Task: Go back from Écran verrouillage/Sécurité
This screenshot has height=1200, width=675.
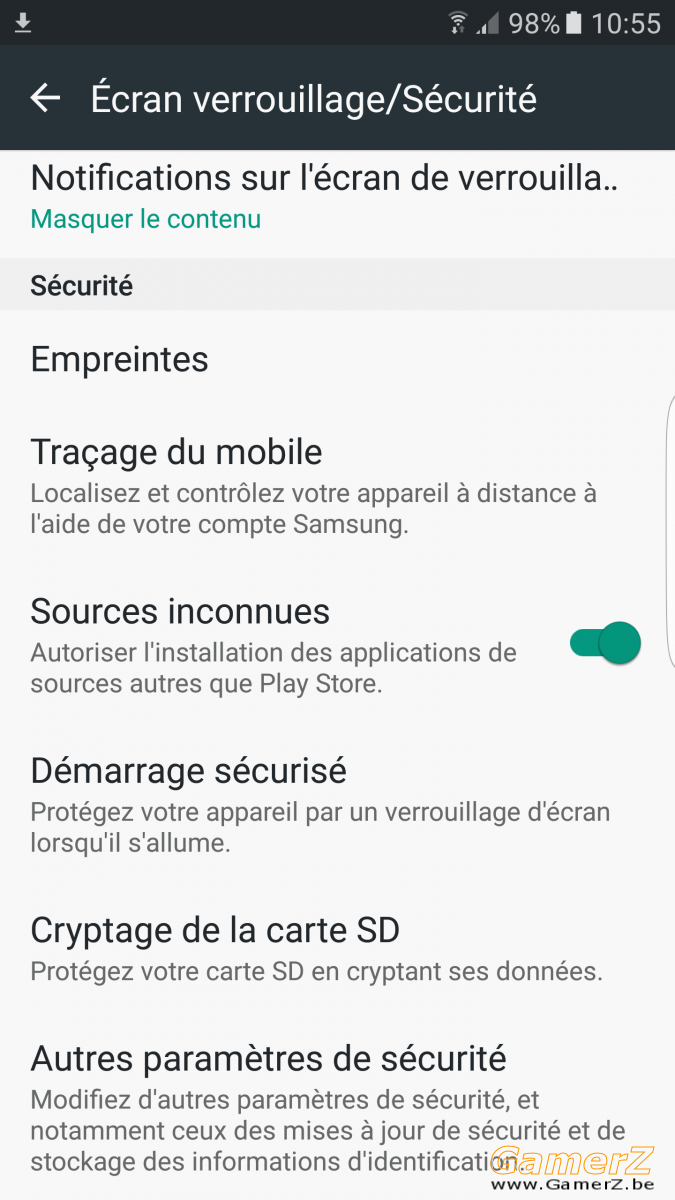Action: click(45, 98)
